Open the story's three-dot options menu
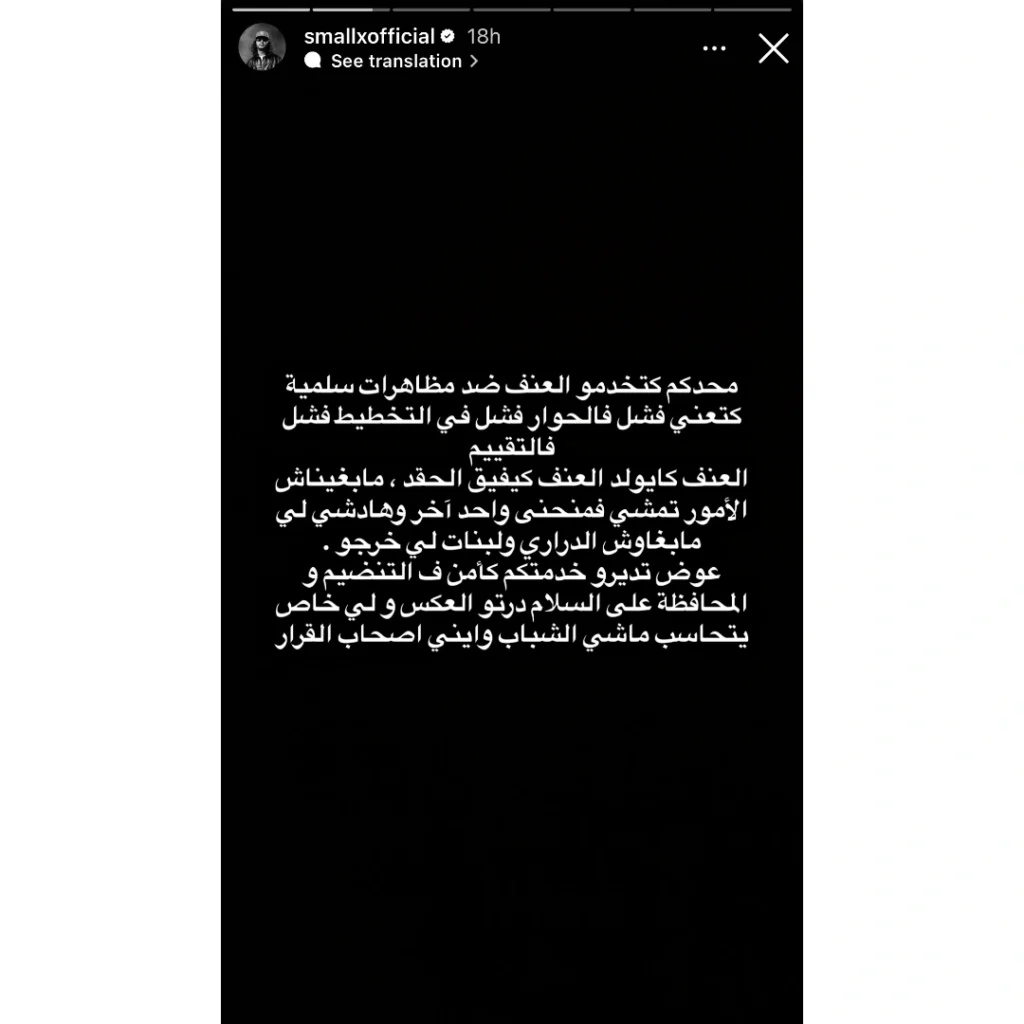Viewport: 1024px width, 1024px height. pyautogui.click(x=714, y=48)
